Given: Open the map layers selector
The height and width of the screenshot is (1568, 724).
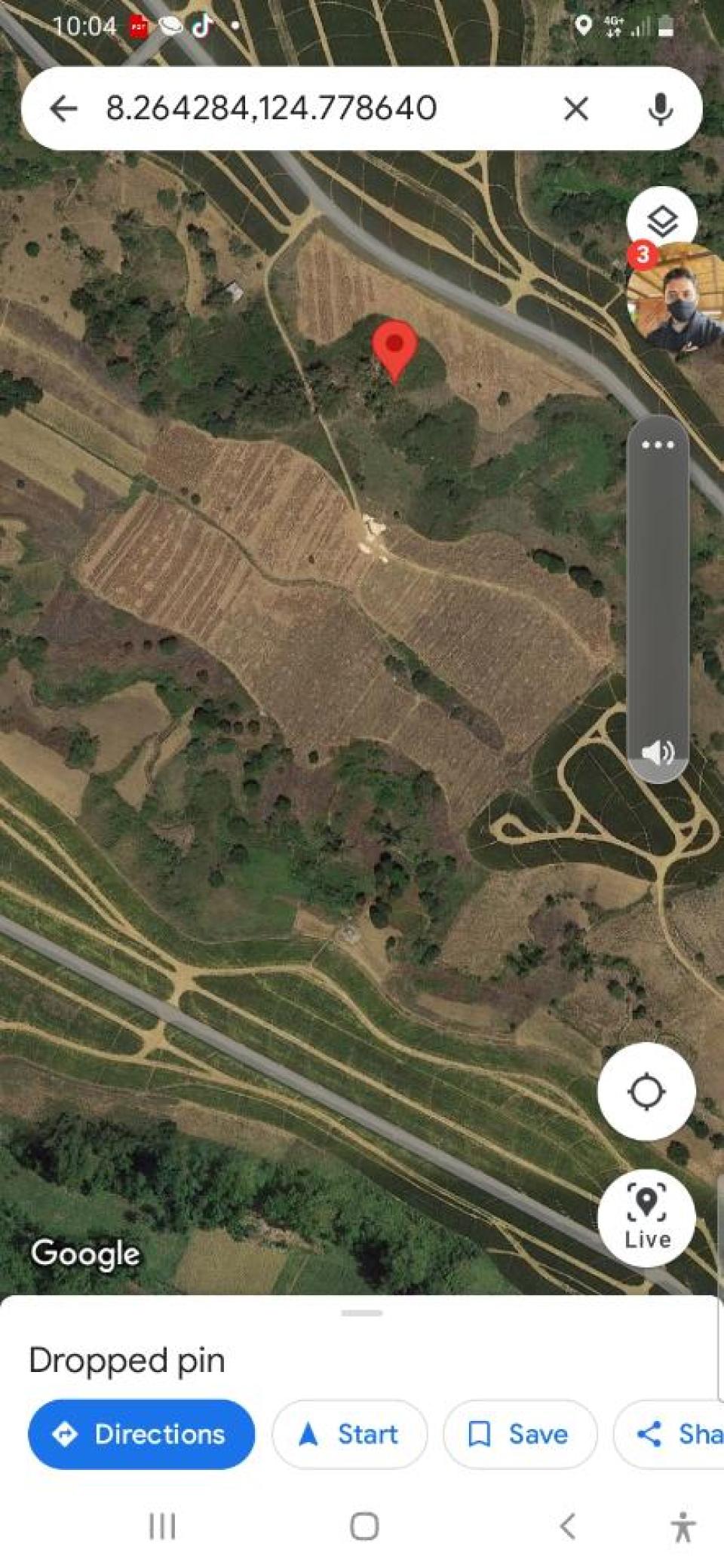Looking at the screenshot, I should pos(661,221).
